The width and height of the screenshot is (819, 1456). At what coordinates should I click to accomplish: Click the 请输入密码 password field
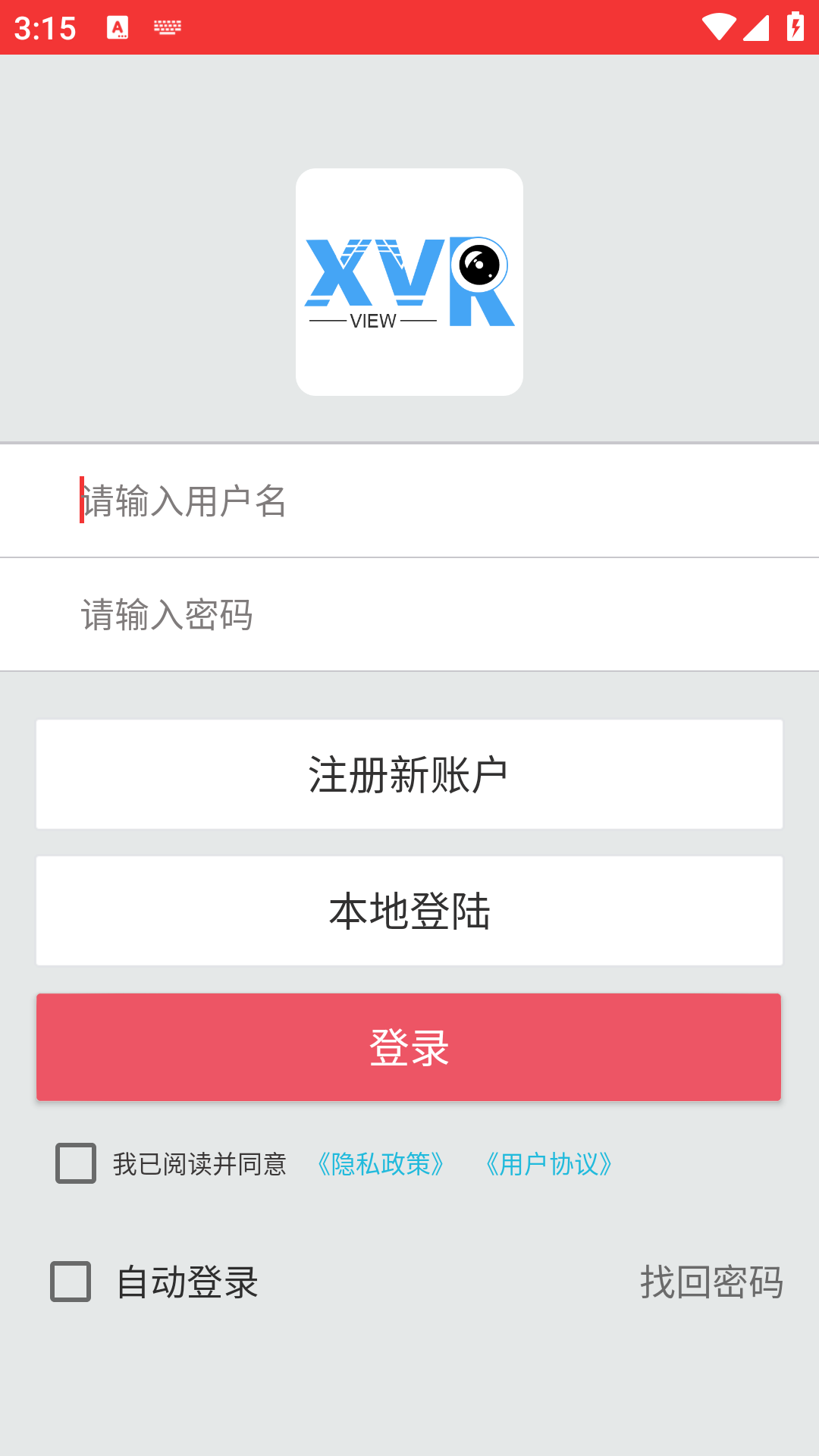click(x=409, y=615)
